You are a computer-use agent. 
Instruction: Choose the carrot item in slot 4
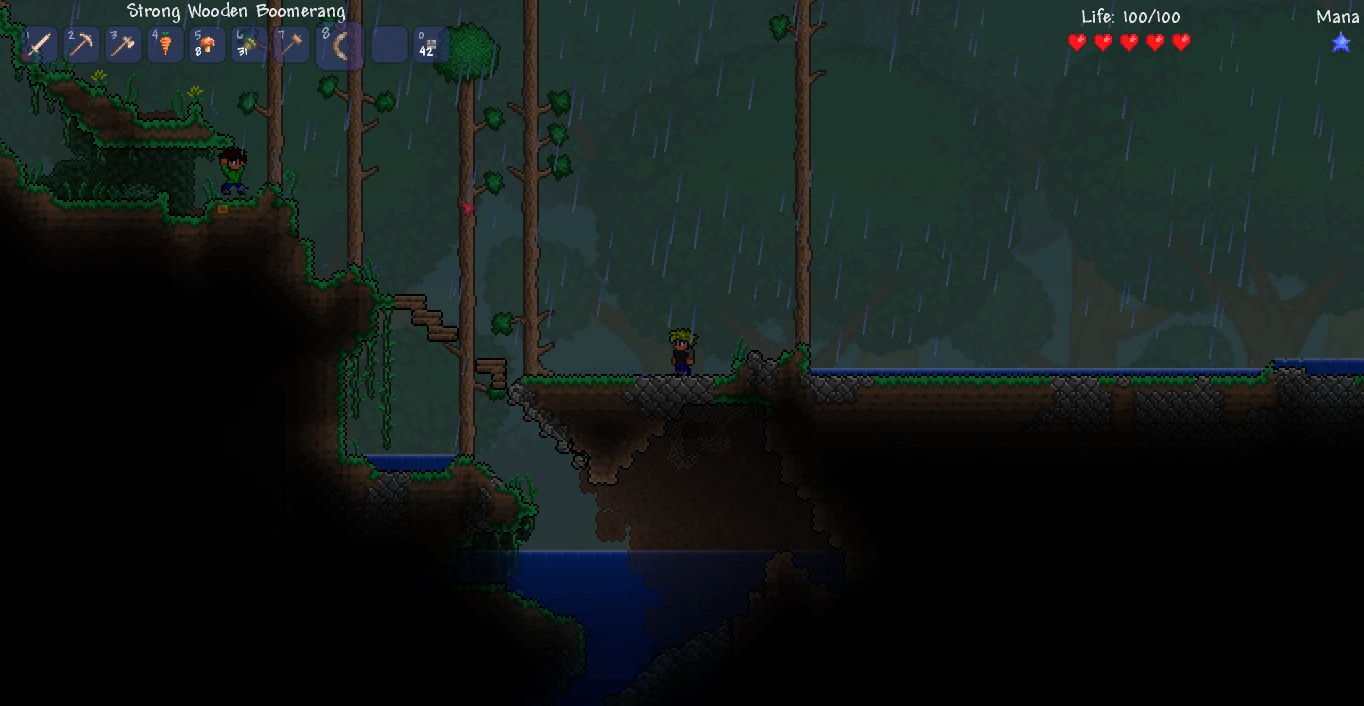click(165, 45)
